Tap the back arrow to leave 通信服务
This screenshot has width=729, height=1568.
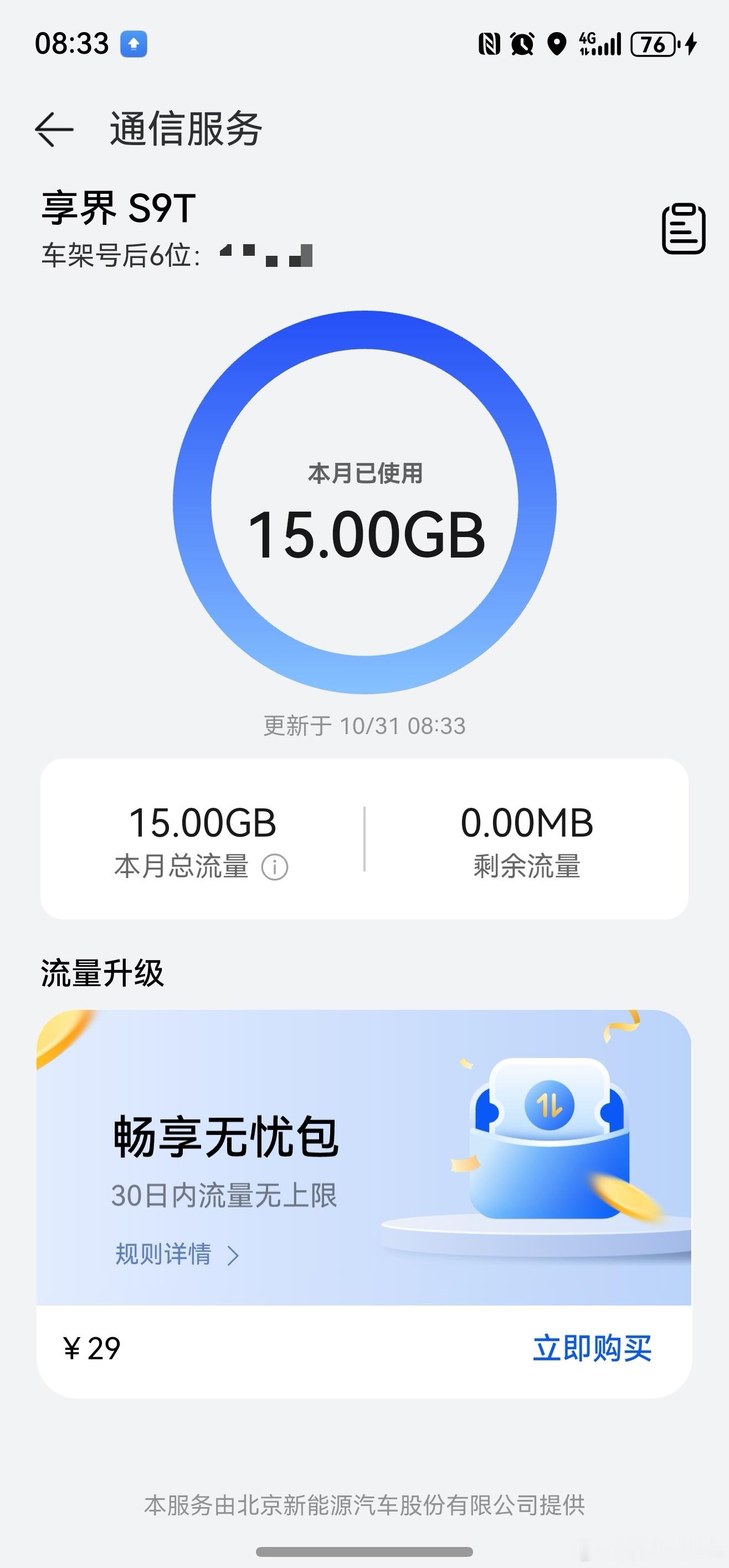coord(55,129)
